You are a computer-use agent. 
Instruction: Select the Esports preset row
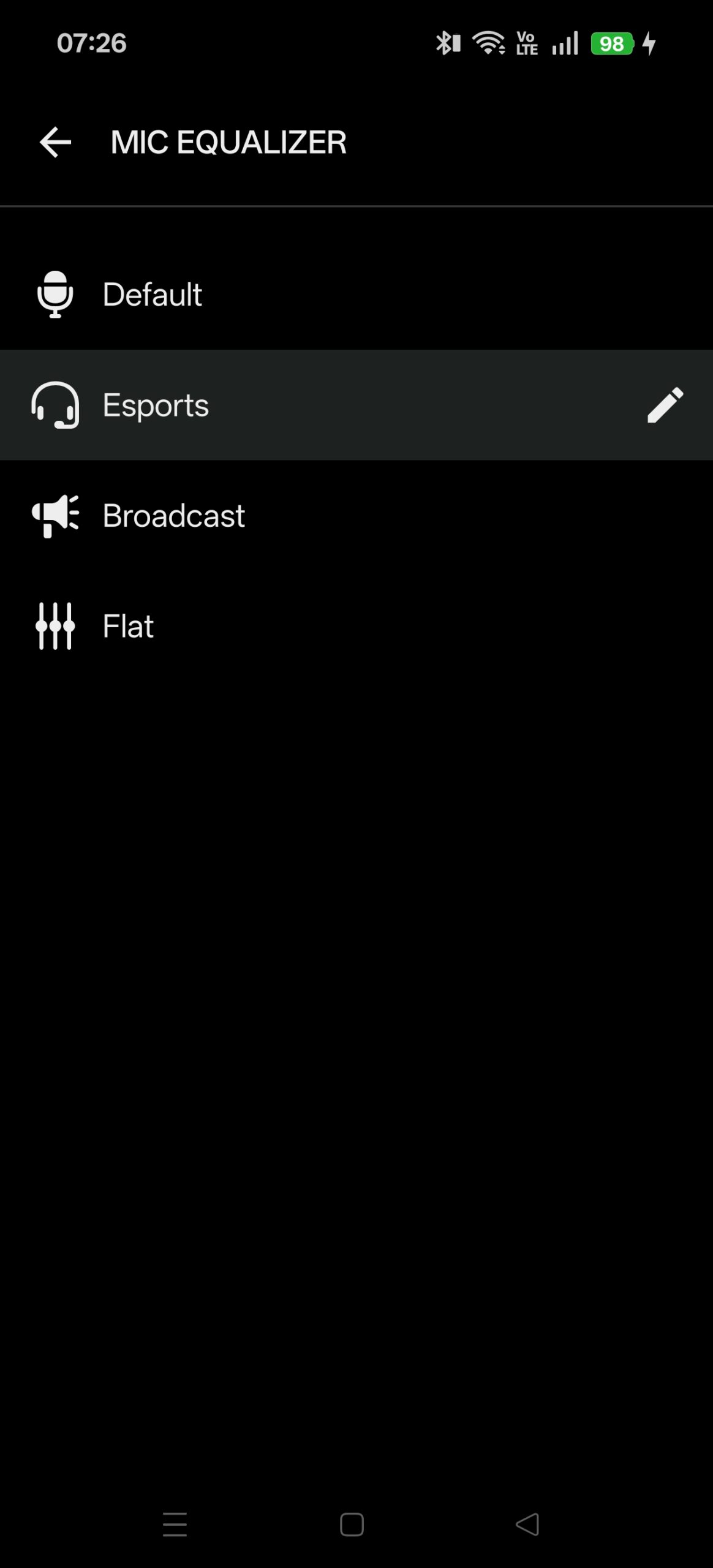point(156,405)
